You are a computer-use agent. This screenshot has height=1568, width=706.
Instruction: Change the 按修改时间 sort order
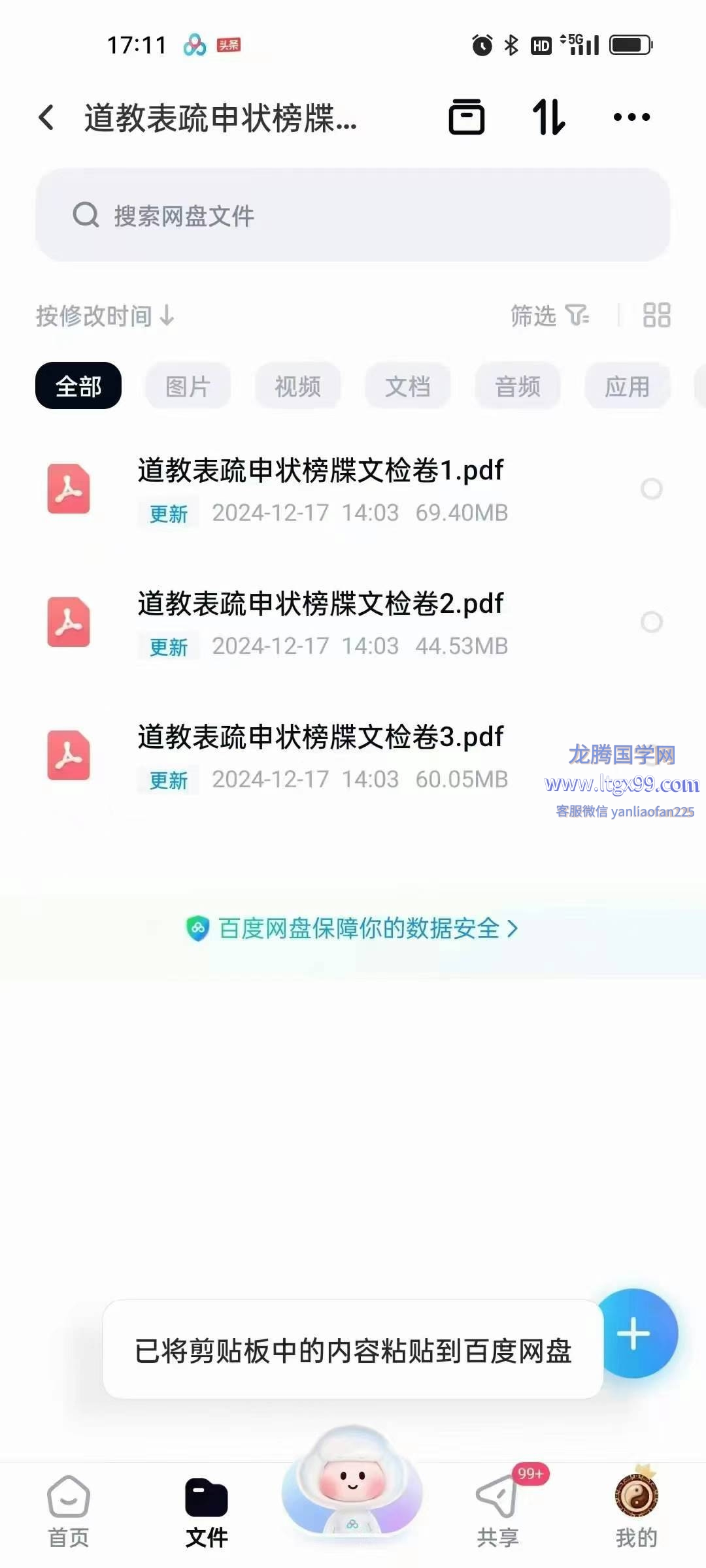(105, 316)
